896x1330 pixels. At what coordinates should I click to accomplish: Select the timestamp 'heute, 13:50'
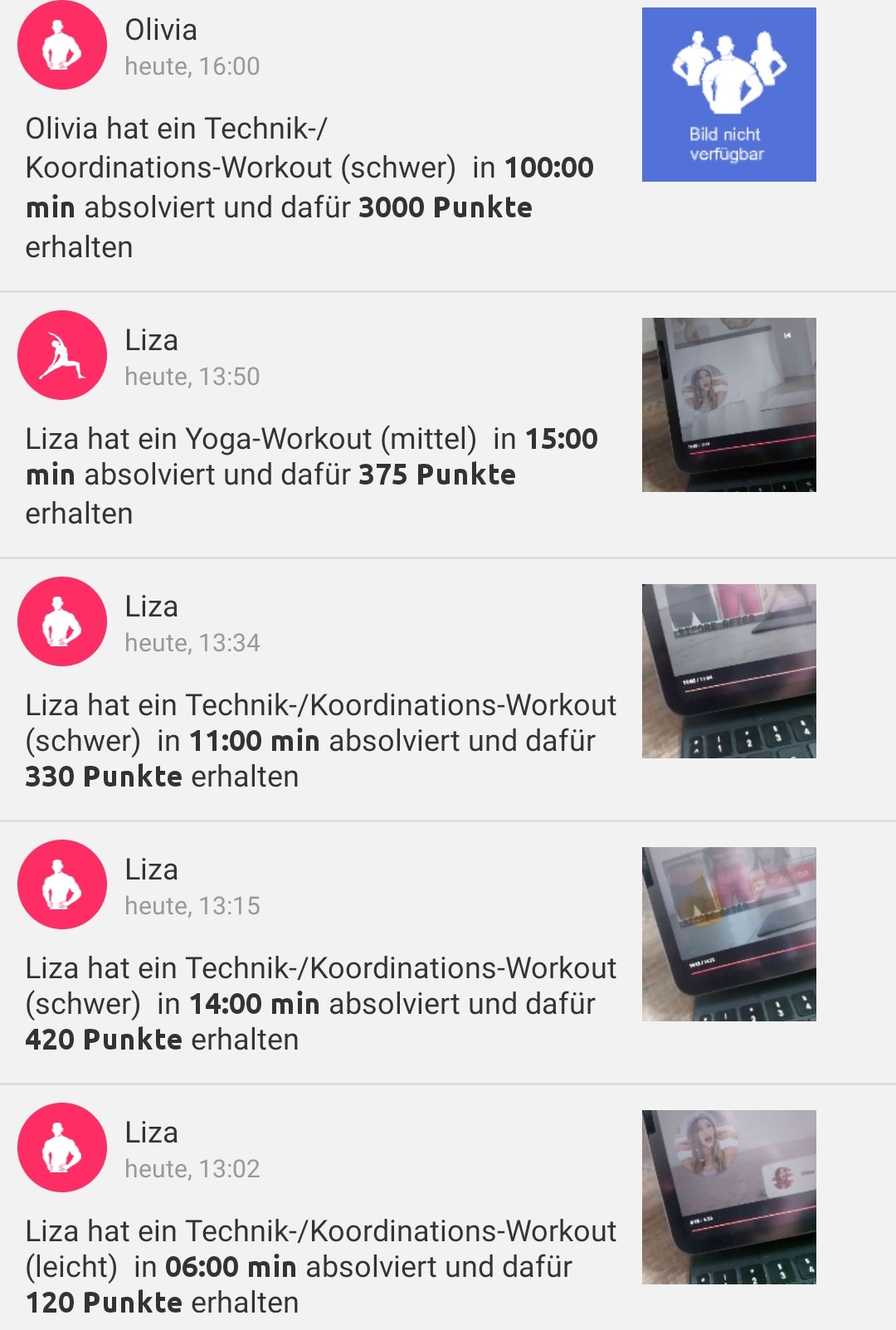click(192, 375)
